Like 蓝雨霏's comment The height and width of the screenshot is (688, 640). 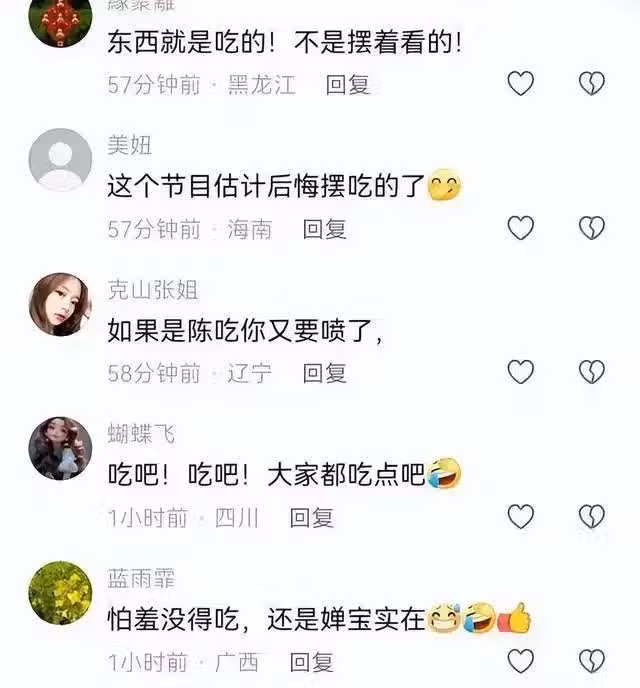[521, 660]
